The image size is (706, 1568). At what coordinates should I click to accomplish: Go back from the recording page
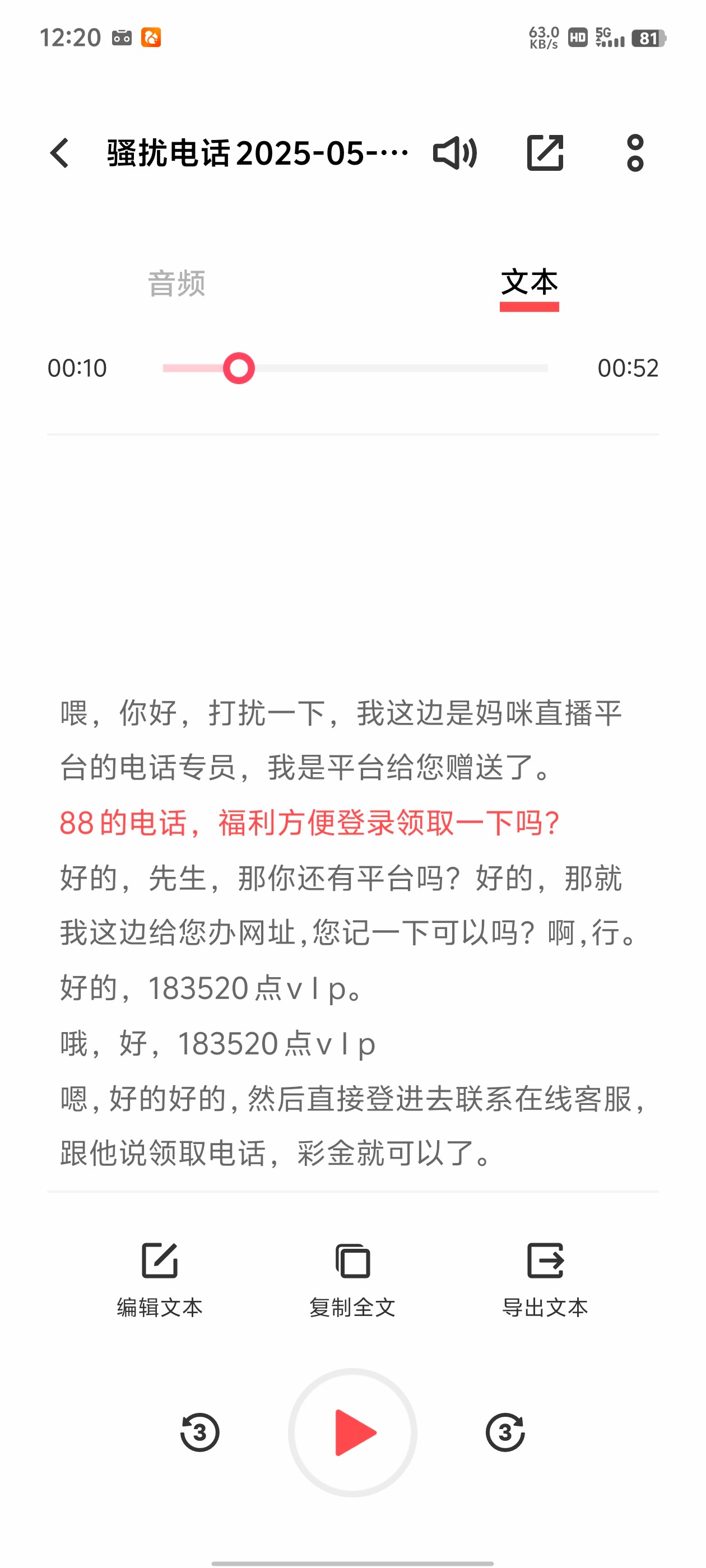[x=60, y=153]
